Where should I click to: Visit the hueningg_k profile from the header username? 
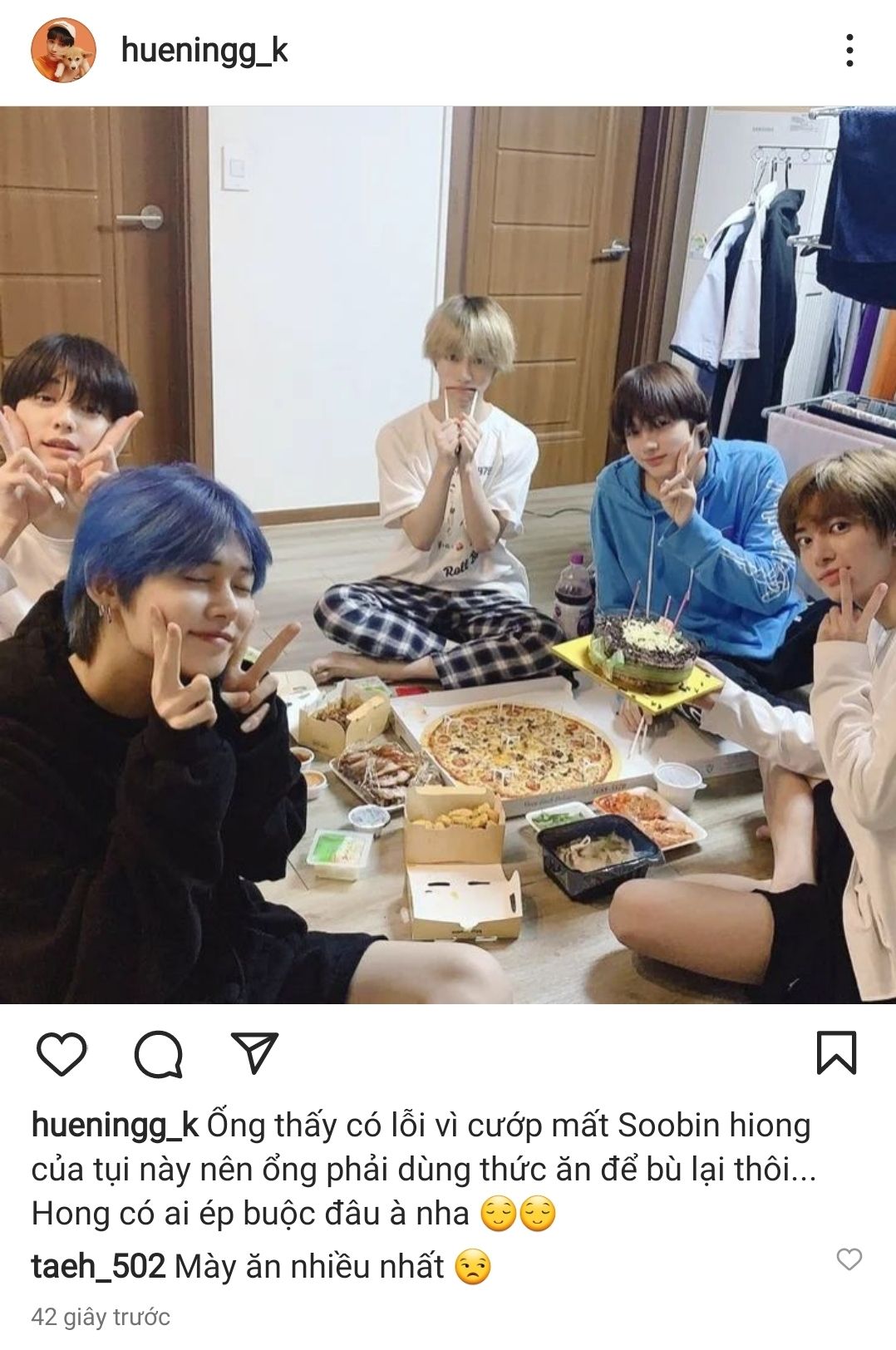(x=204, y=51)
